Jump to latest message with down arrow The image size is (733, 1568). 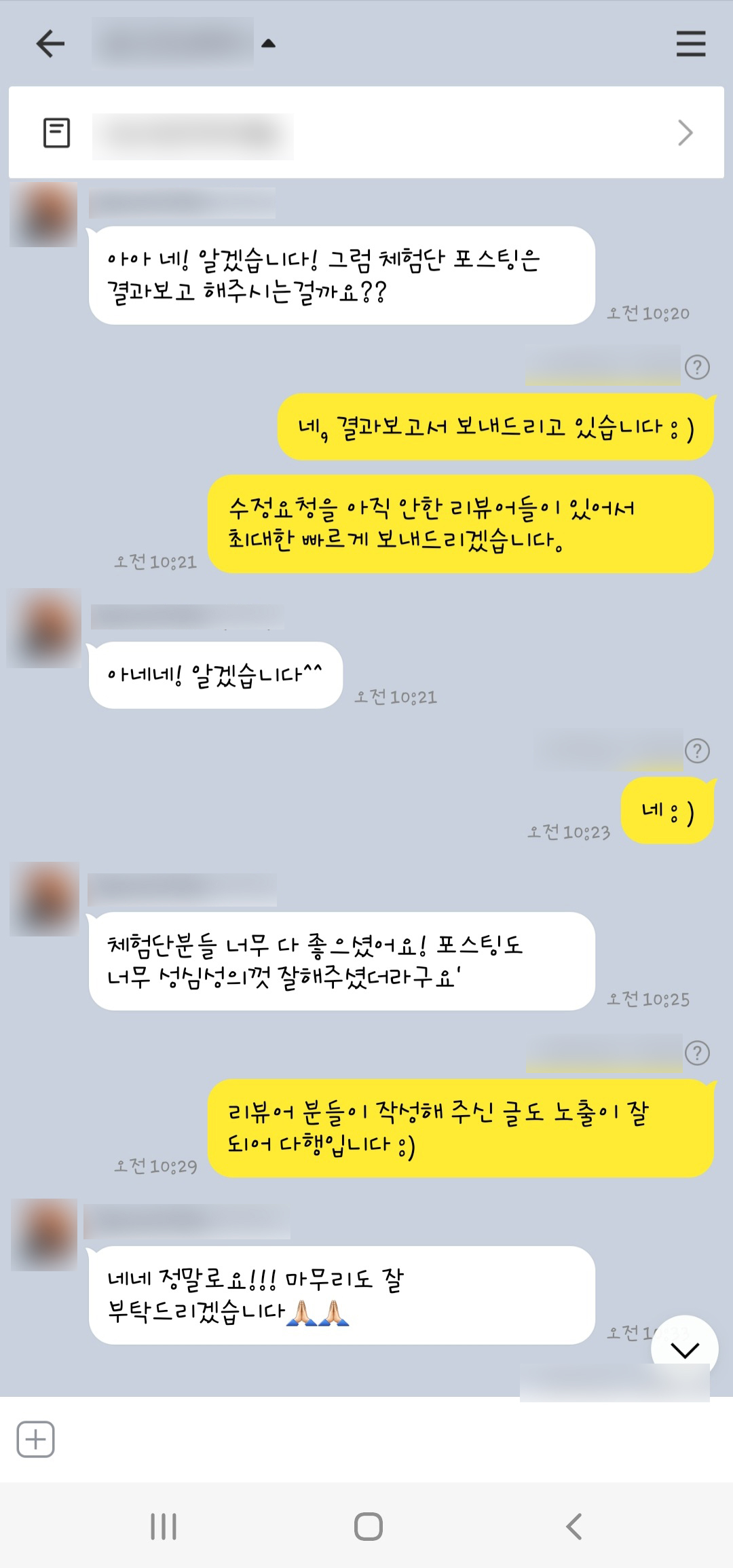(x=684, y=1350)
